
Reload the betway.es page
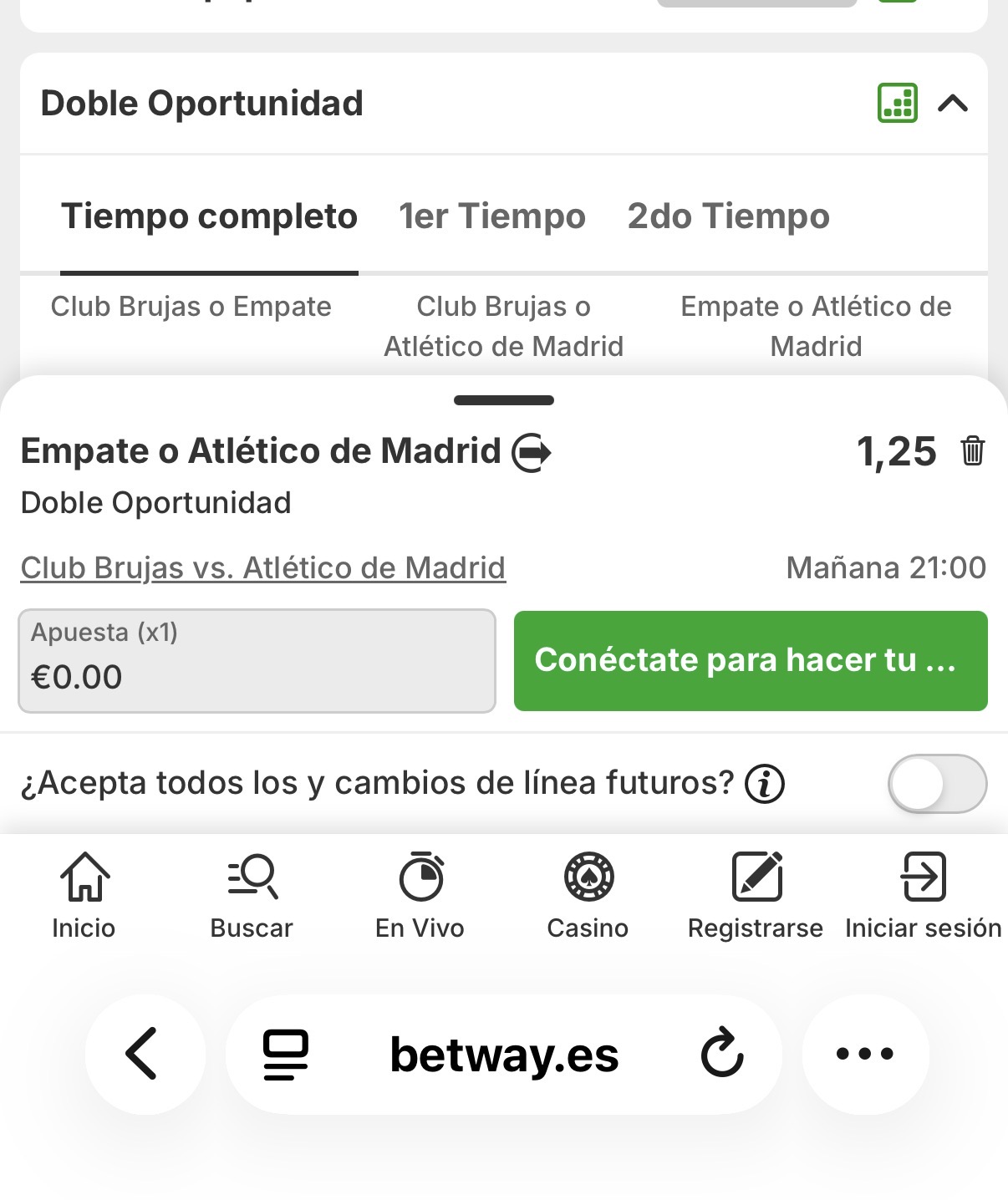coord(722,1054)
